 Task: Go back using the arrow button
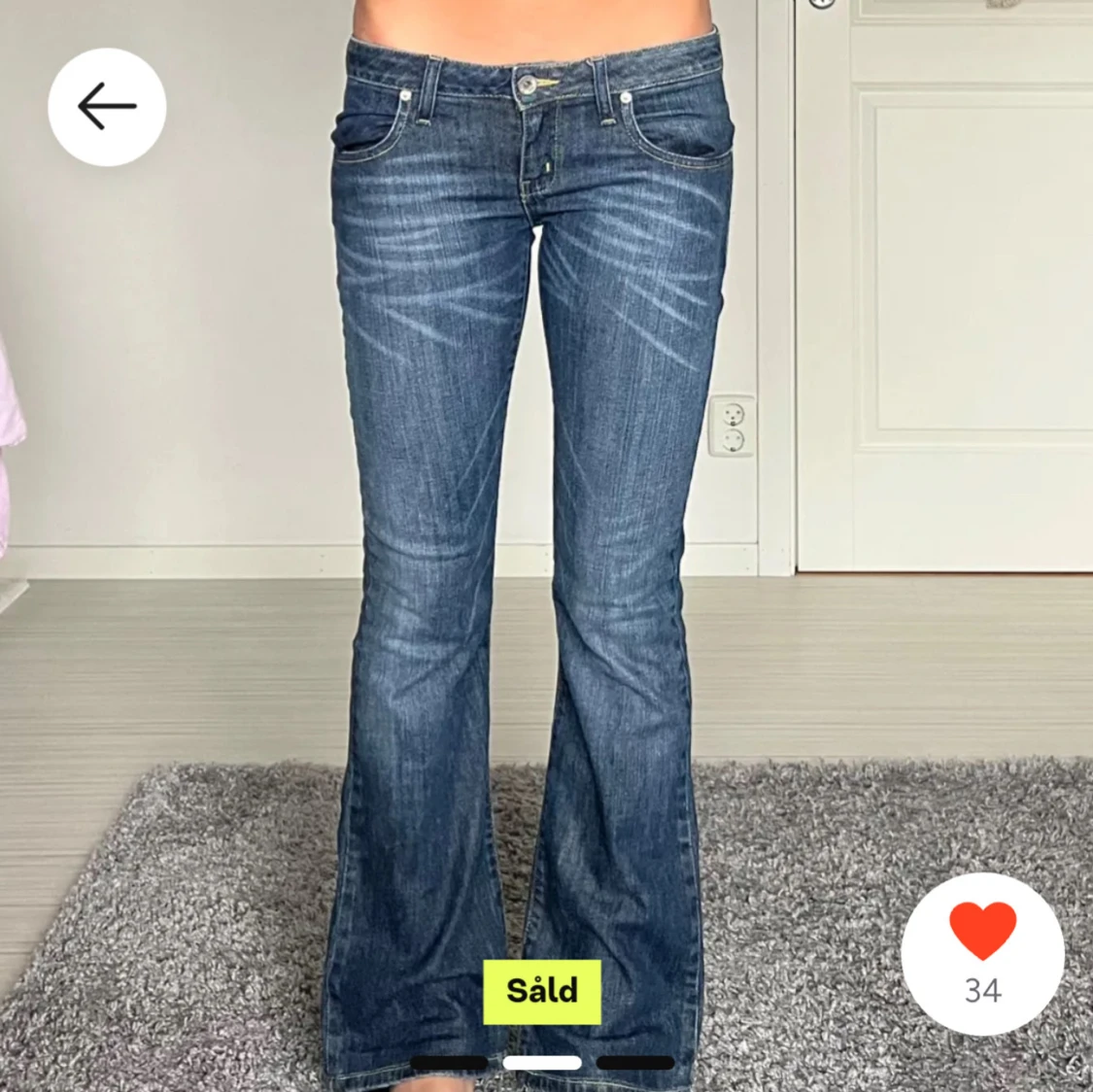click(107, 107)
